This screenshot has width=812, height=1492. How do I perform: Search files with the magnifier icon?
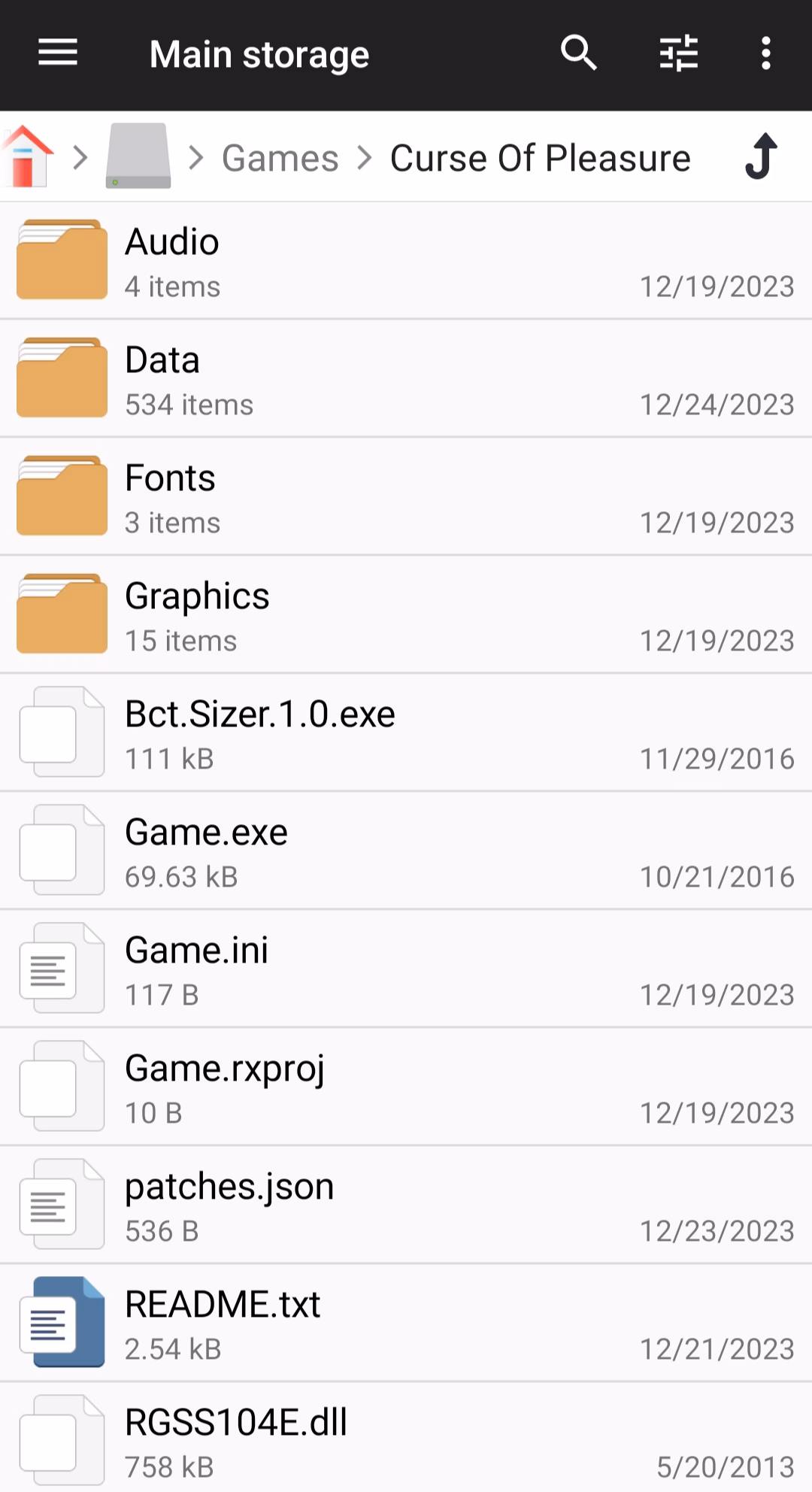(x=578, y=53)
